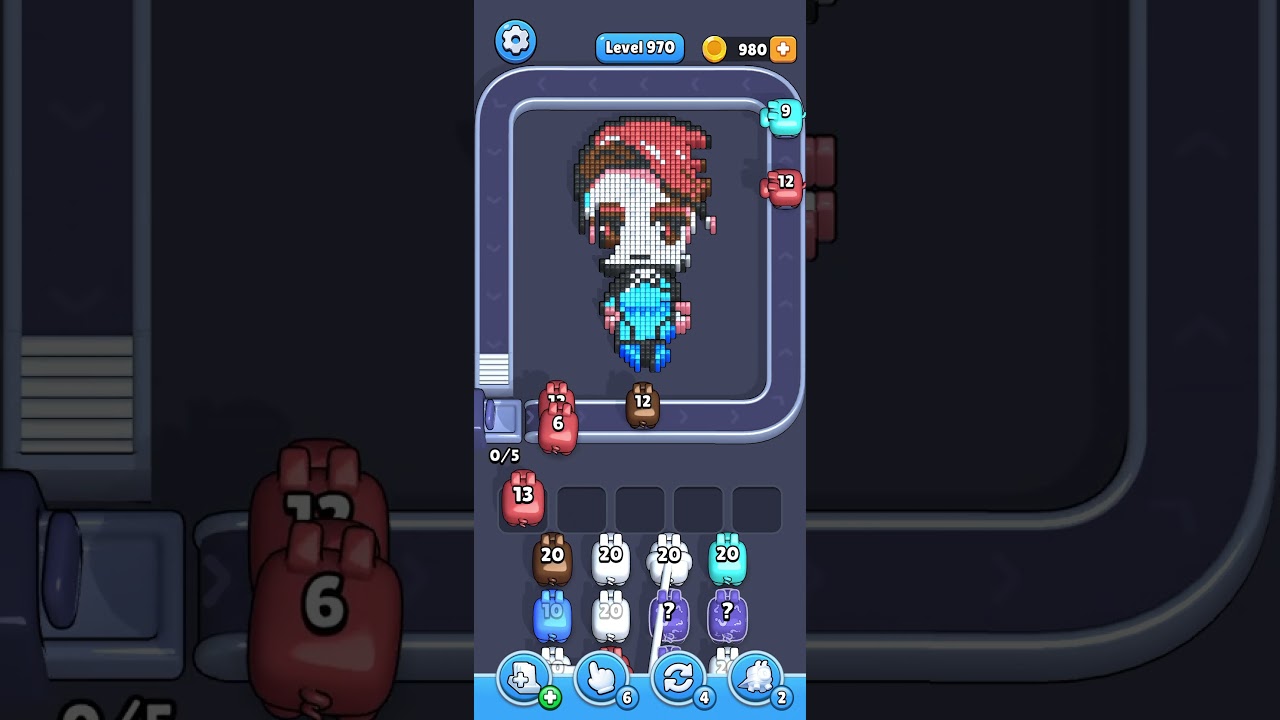Image resolution: width=1280 pixels, height=720 pixels.
Task: Select the tethered white 20 piece
Action: click(669, 560)
